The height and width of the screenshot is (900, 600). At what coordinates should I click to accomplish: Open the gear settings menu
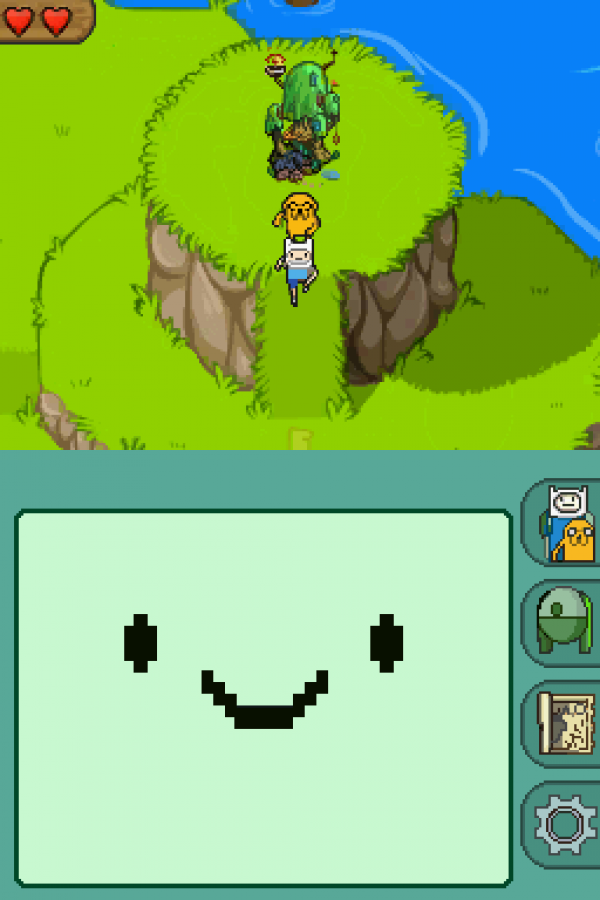pyautogui.click(x=566, y=824)
